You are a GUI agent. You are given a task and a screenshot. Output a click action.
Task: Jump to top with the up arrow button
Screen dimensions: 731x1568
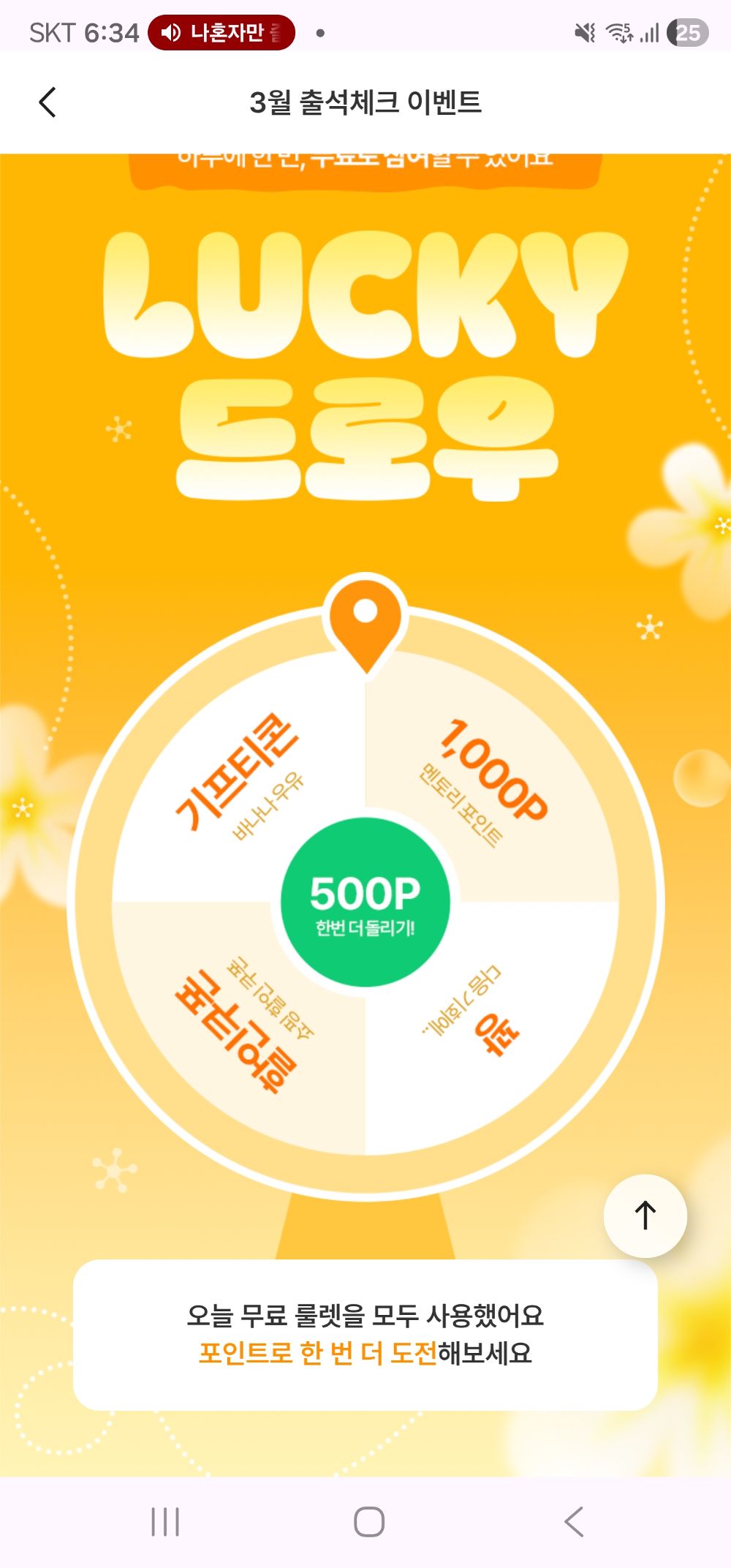pyautogui.click(x=645, y=1215)
